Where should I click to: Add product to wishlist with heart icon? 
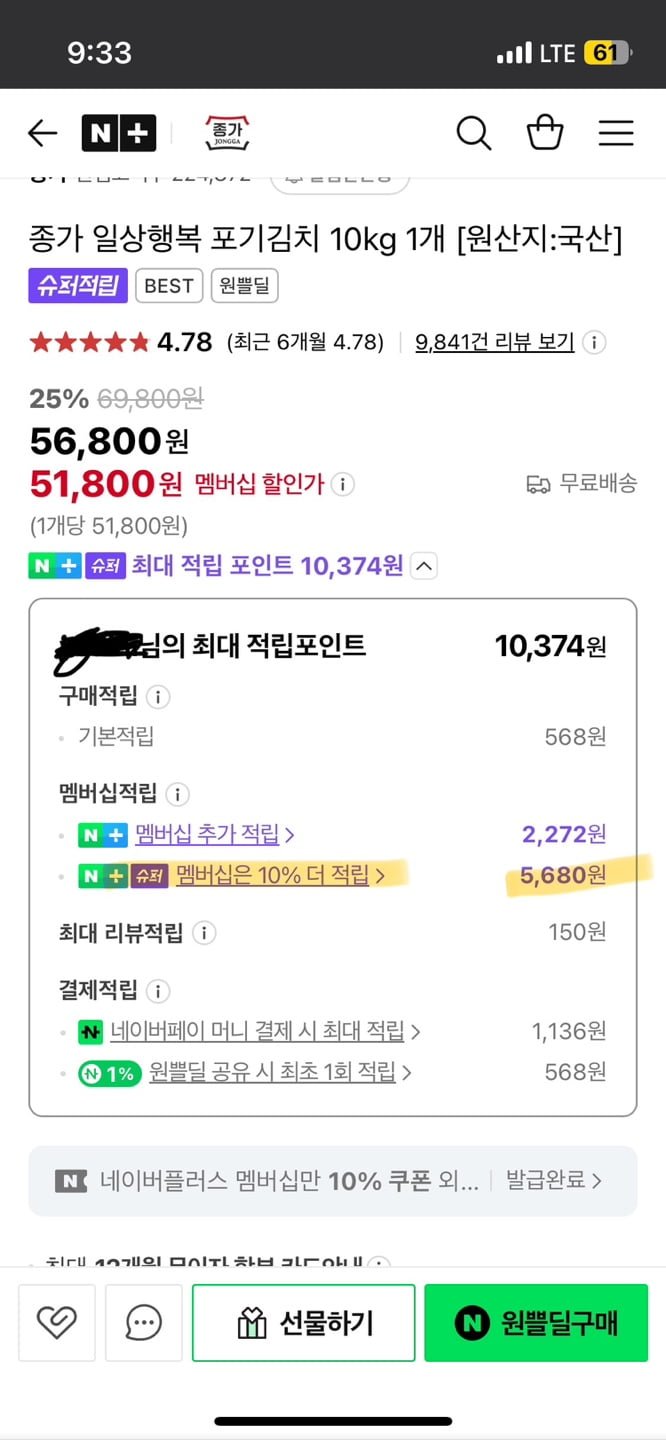click(x=57, y=1323)
